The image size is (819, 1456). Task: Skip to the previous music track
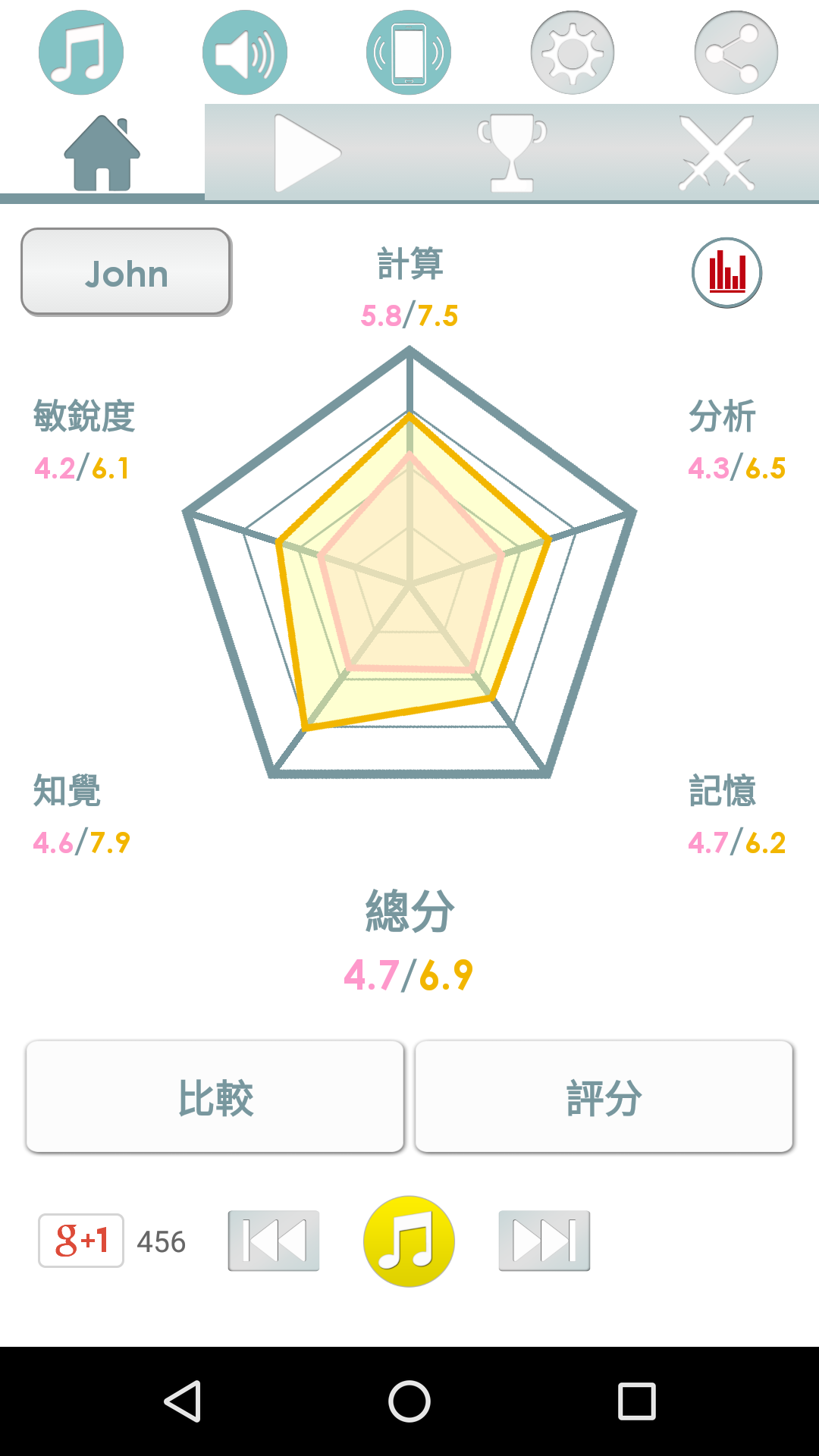(274, 1241)
